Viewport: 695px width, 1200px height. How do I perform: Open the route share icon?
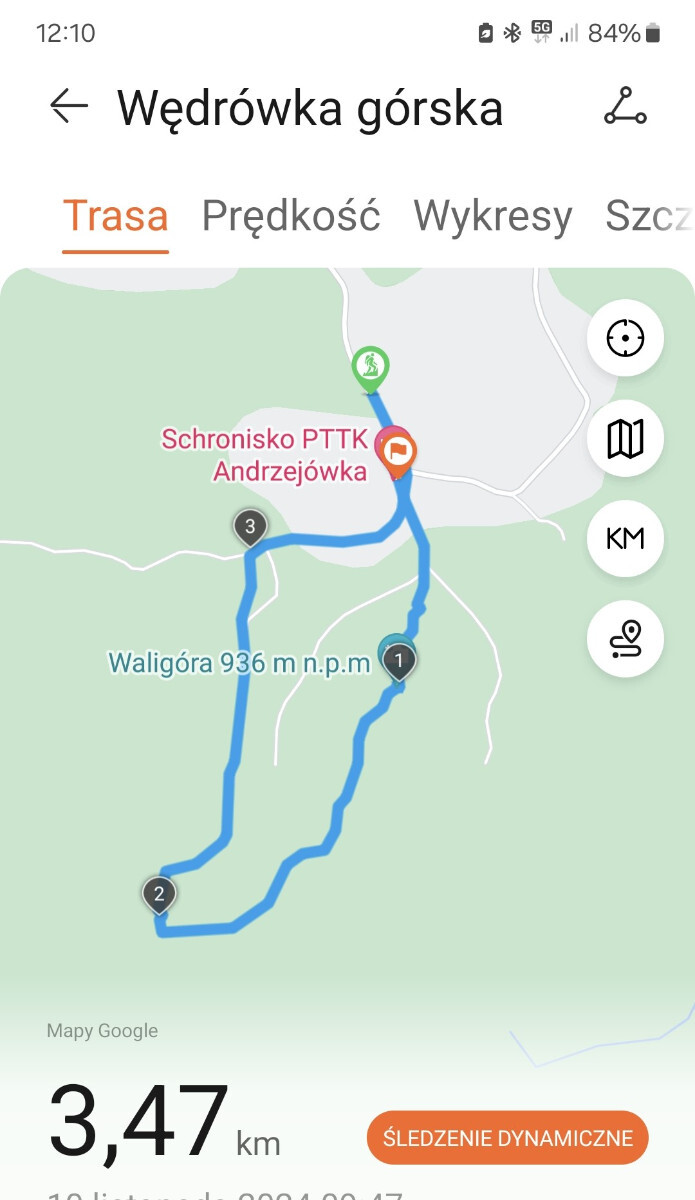tap(625, 107)
